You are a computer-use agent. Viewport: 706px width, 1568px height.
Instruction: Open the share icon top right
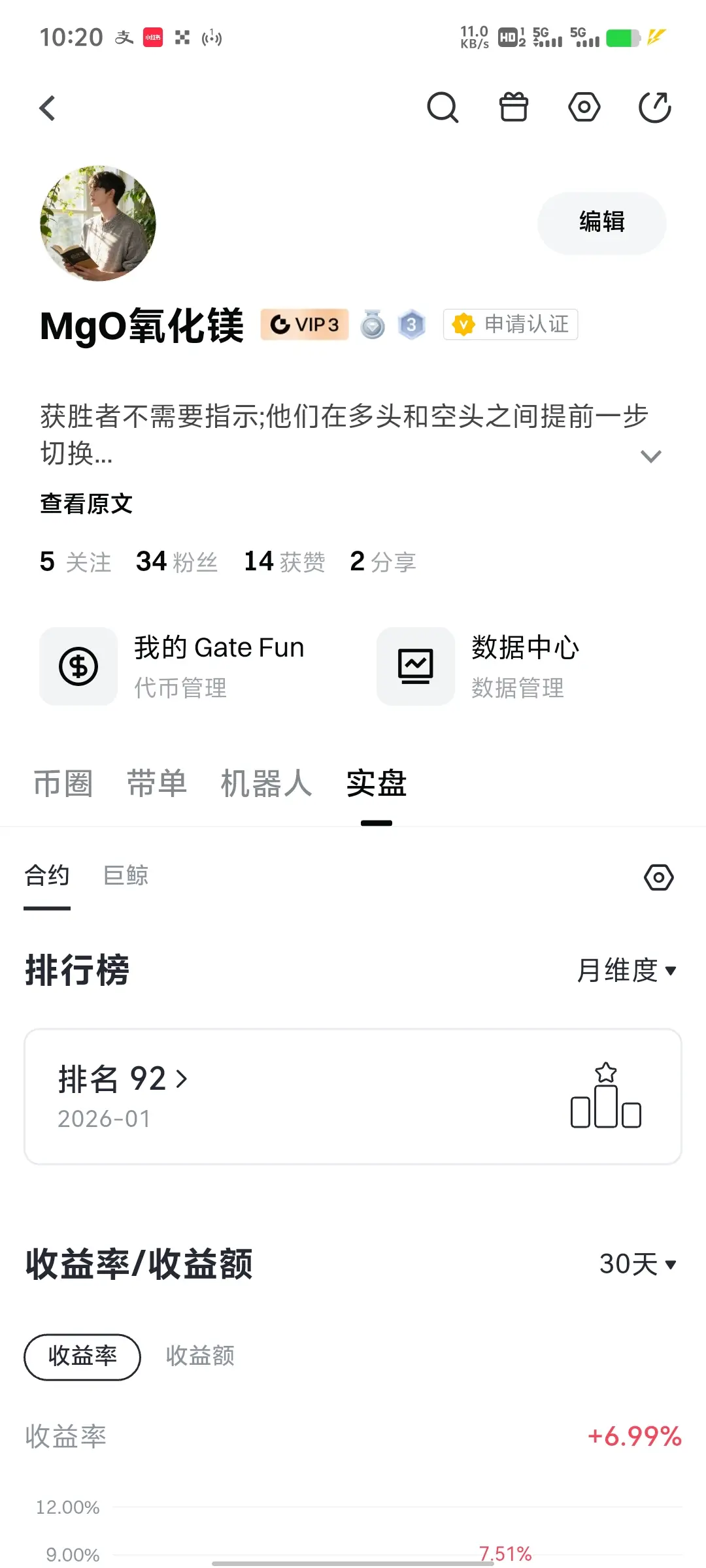coord(654,108)
